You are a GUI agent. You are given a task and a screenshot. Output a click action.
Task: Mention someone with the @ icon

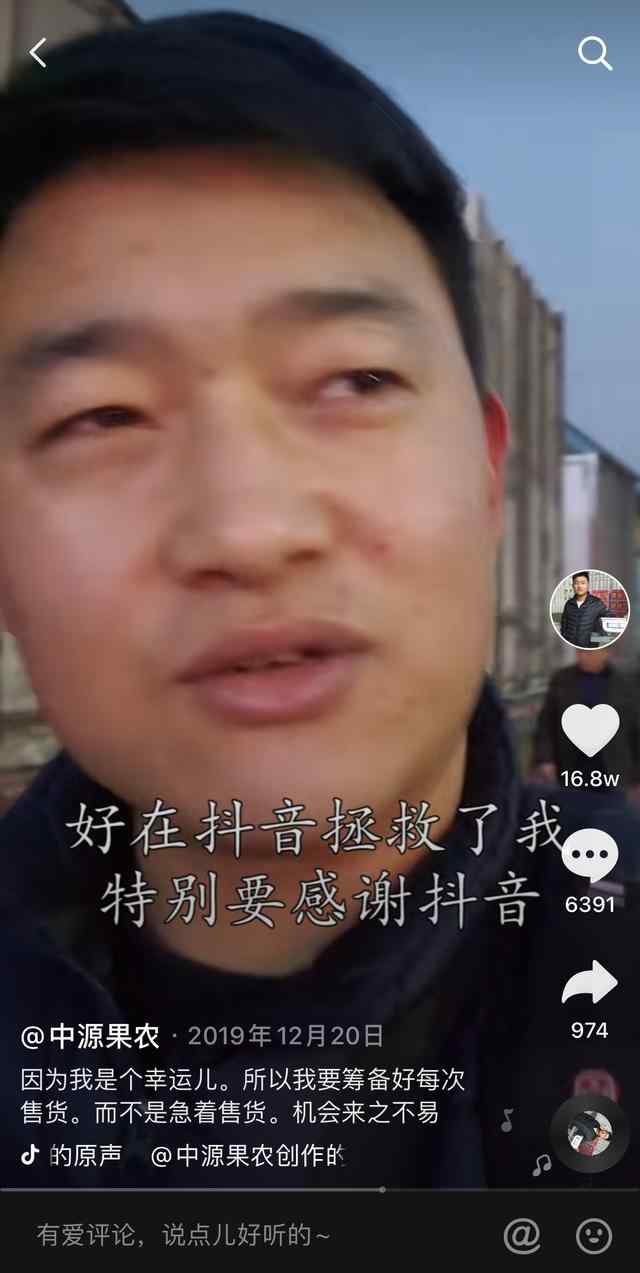[x=522, y=1236]
